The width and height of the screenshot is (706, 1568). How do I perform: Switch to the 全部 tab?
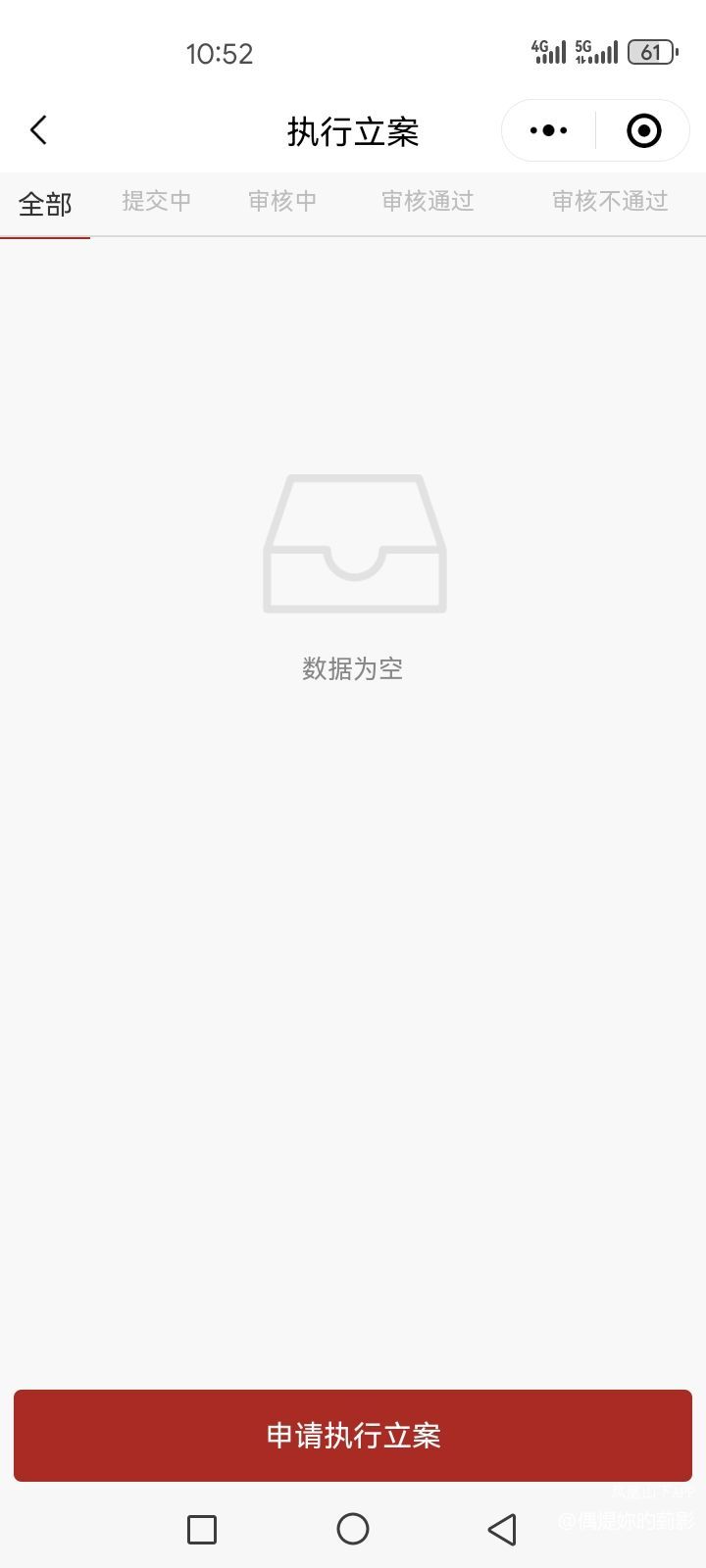[x=45, y=204]
